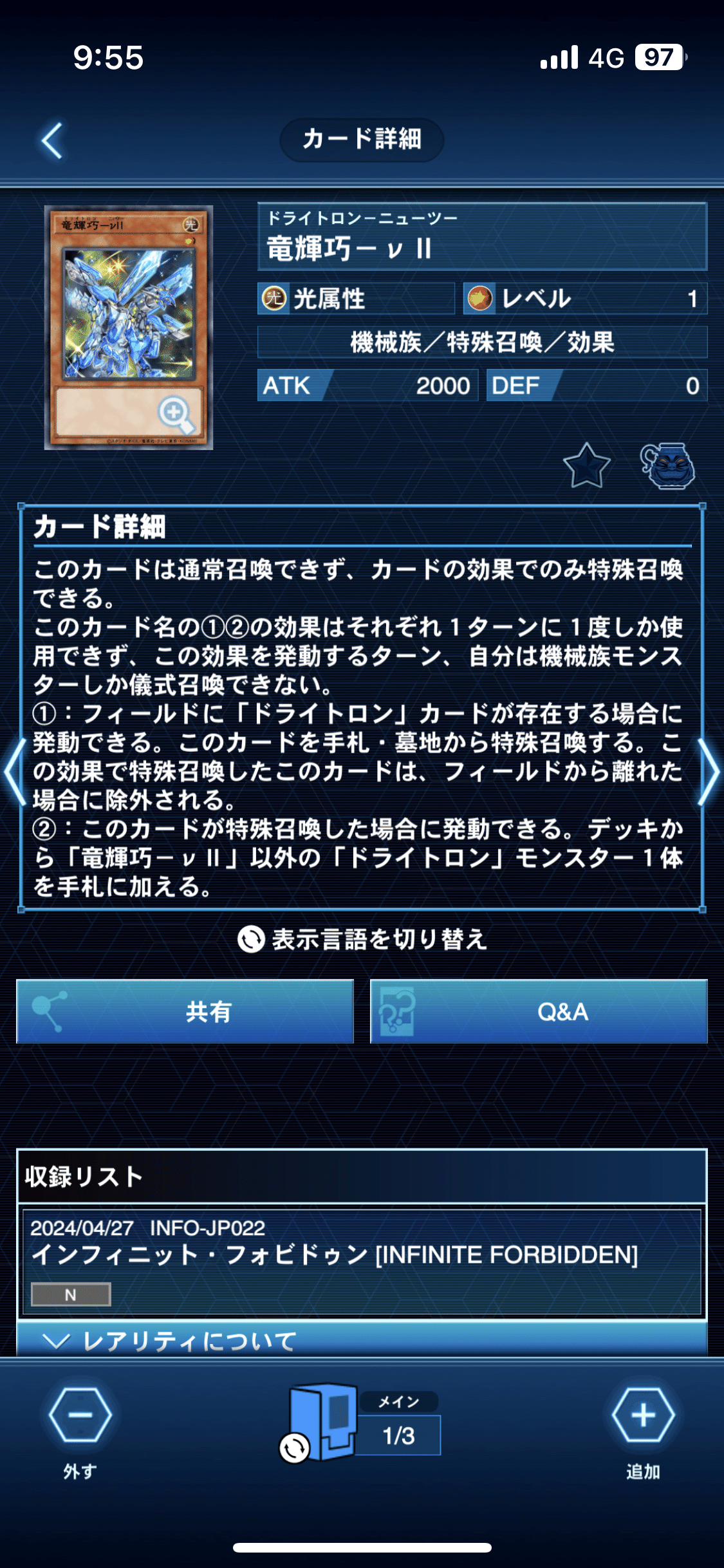Show the previous card with left arrow
The width and height of the screenshot is (724, 1568).
pyautogui.click(x=14, y=771)
